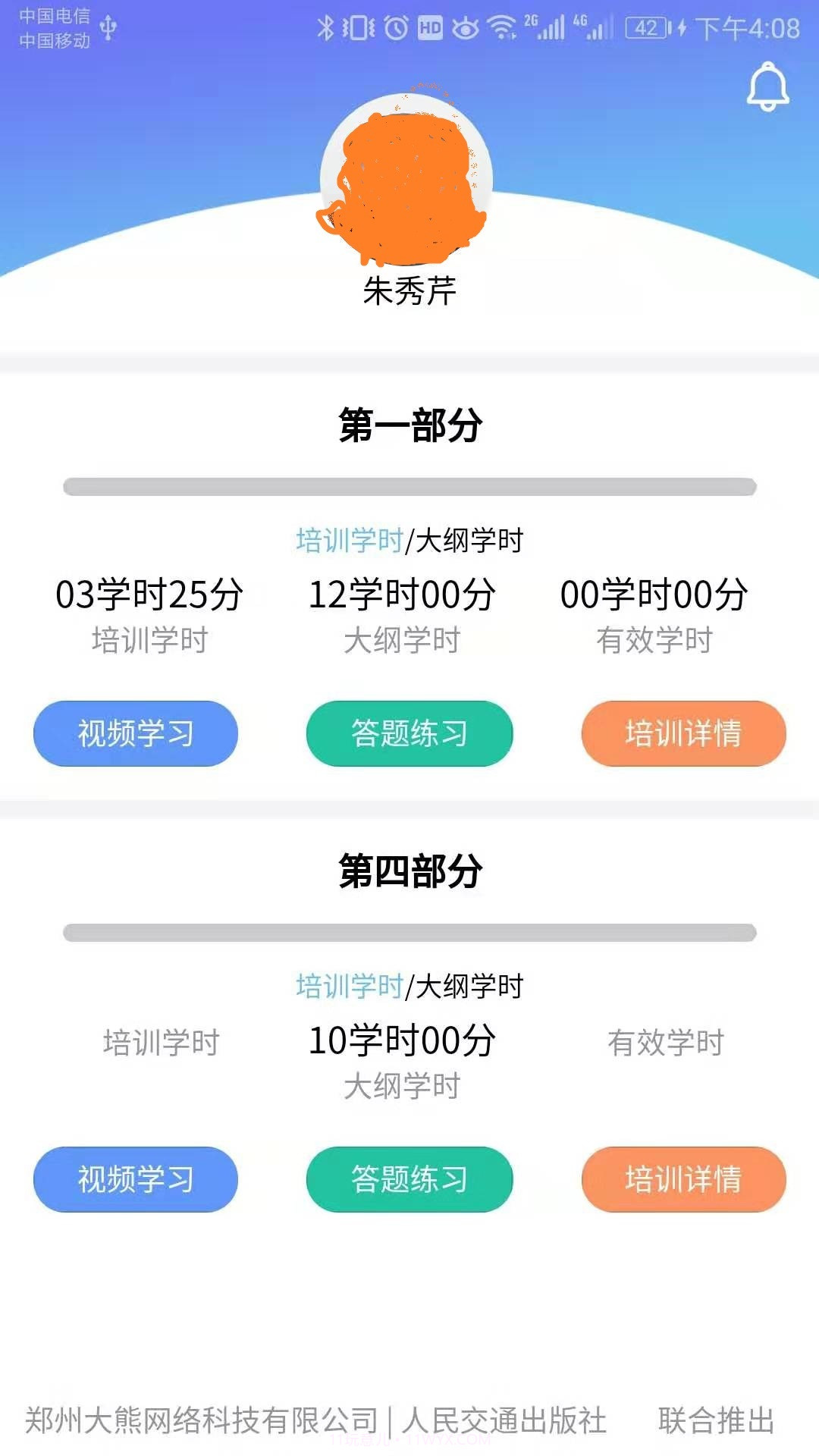Tap the username 朱秀芹
Screen dimensions: 819x1456
pyautogui.click(x=407, y=292)
